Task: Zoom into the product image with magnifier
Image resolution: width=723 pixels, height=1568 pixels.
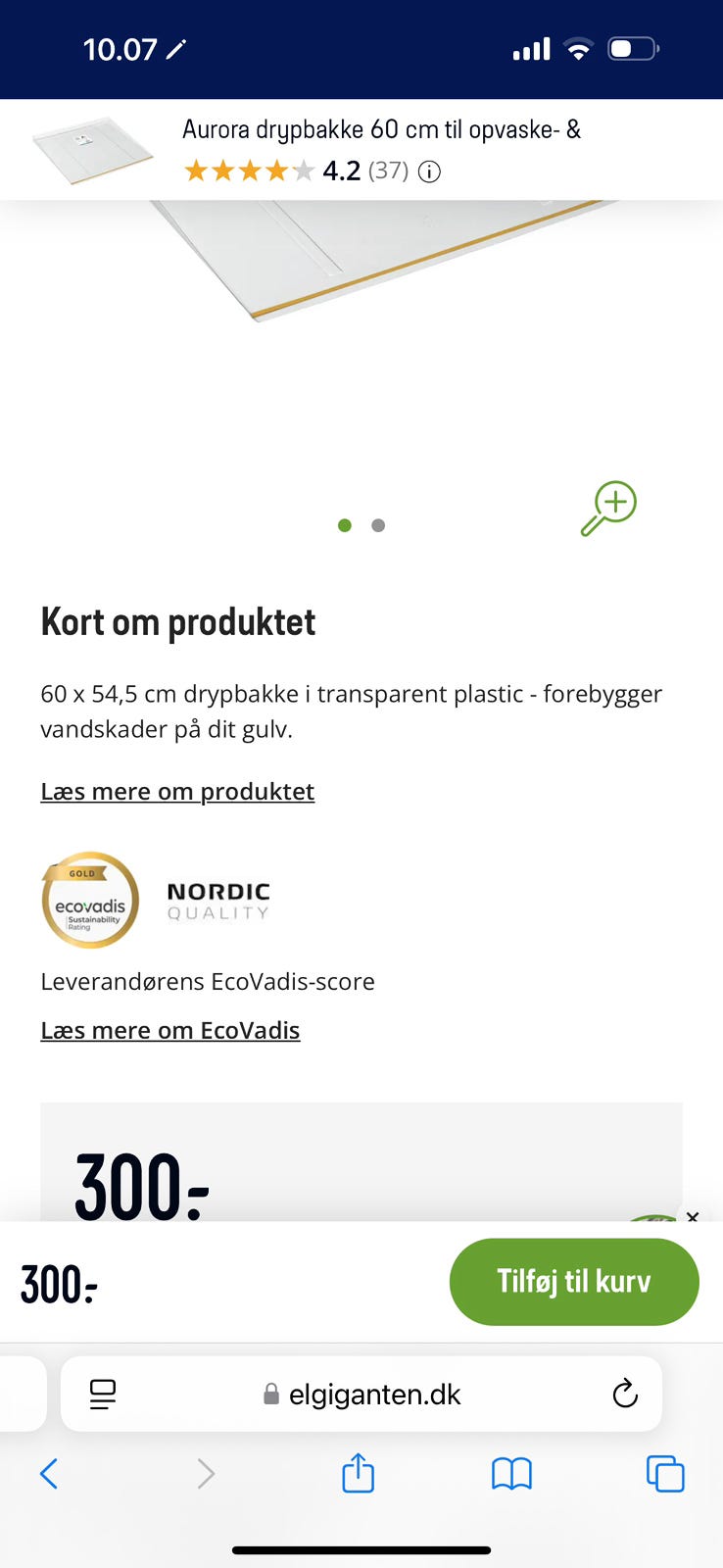Action: [608, 508]
